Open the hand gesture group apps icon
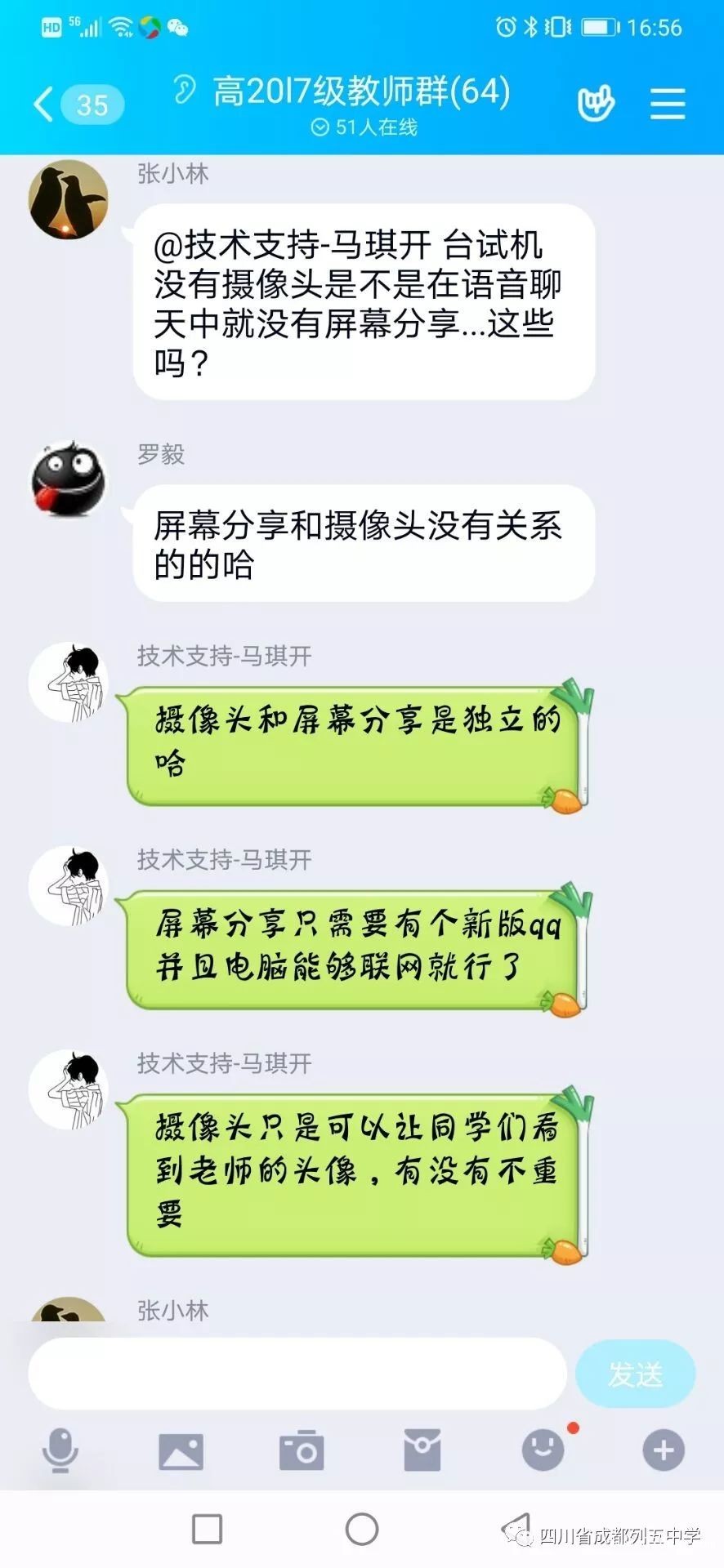 point(596,104)
